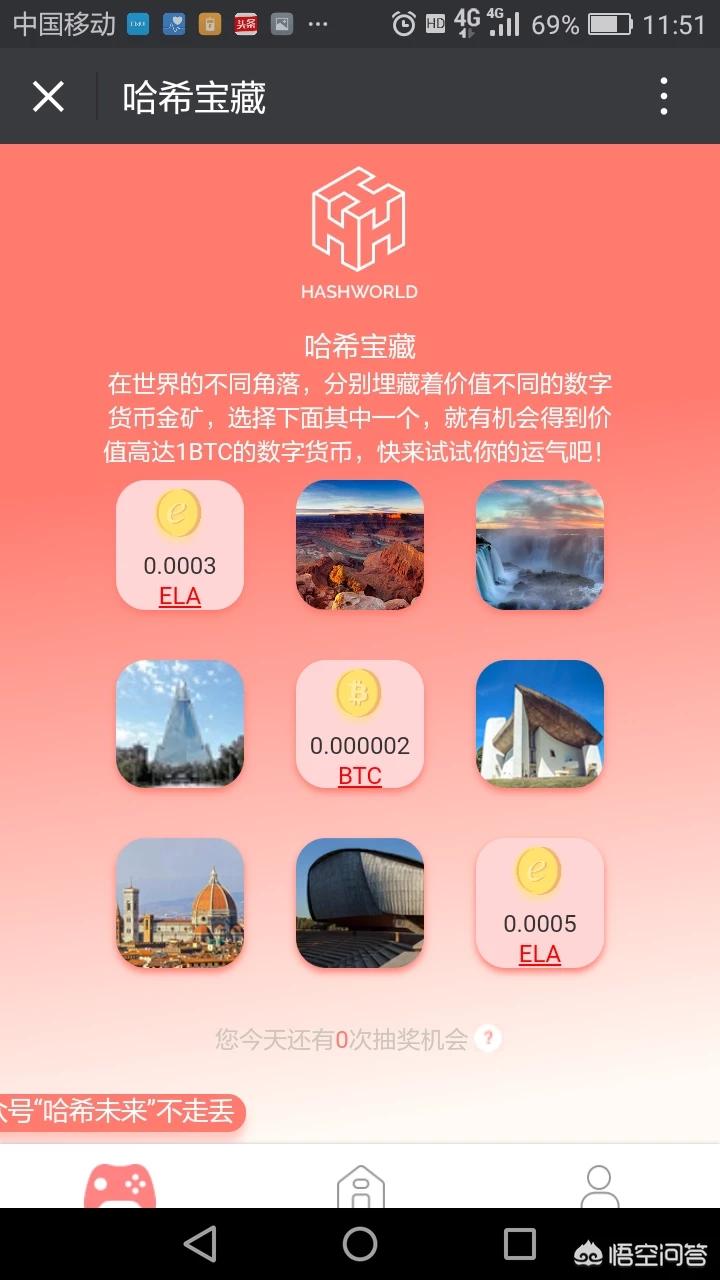Select the white chapel treasure tile
Screen dimensions: 720x1280
pos(540,724)
